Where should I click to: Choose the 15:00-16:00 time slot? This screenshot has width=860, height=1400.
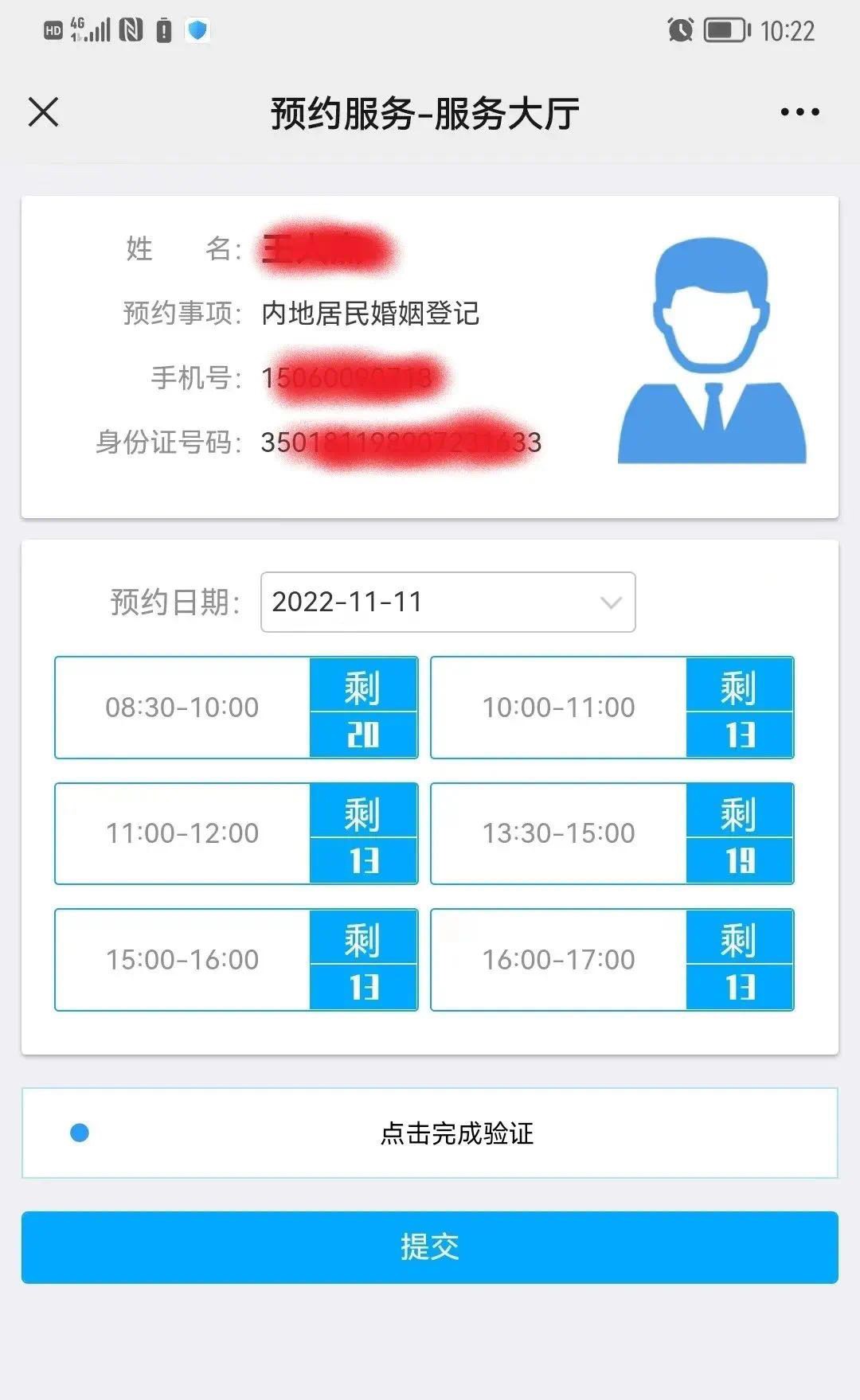(x=236, y=960)
